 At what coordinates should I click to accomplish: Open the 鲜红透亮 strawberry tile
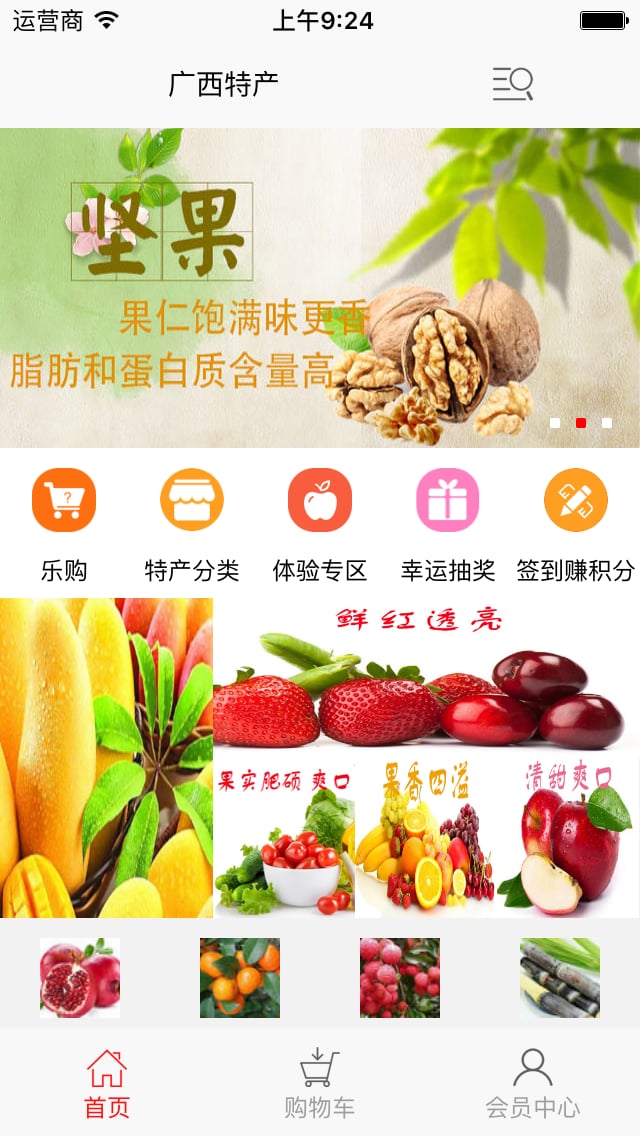click(426, 676)
